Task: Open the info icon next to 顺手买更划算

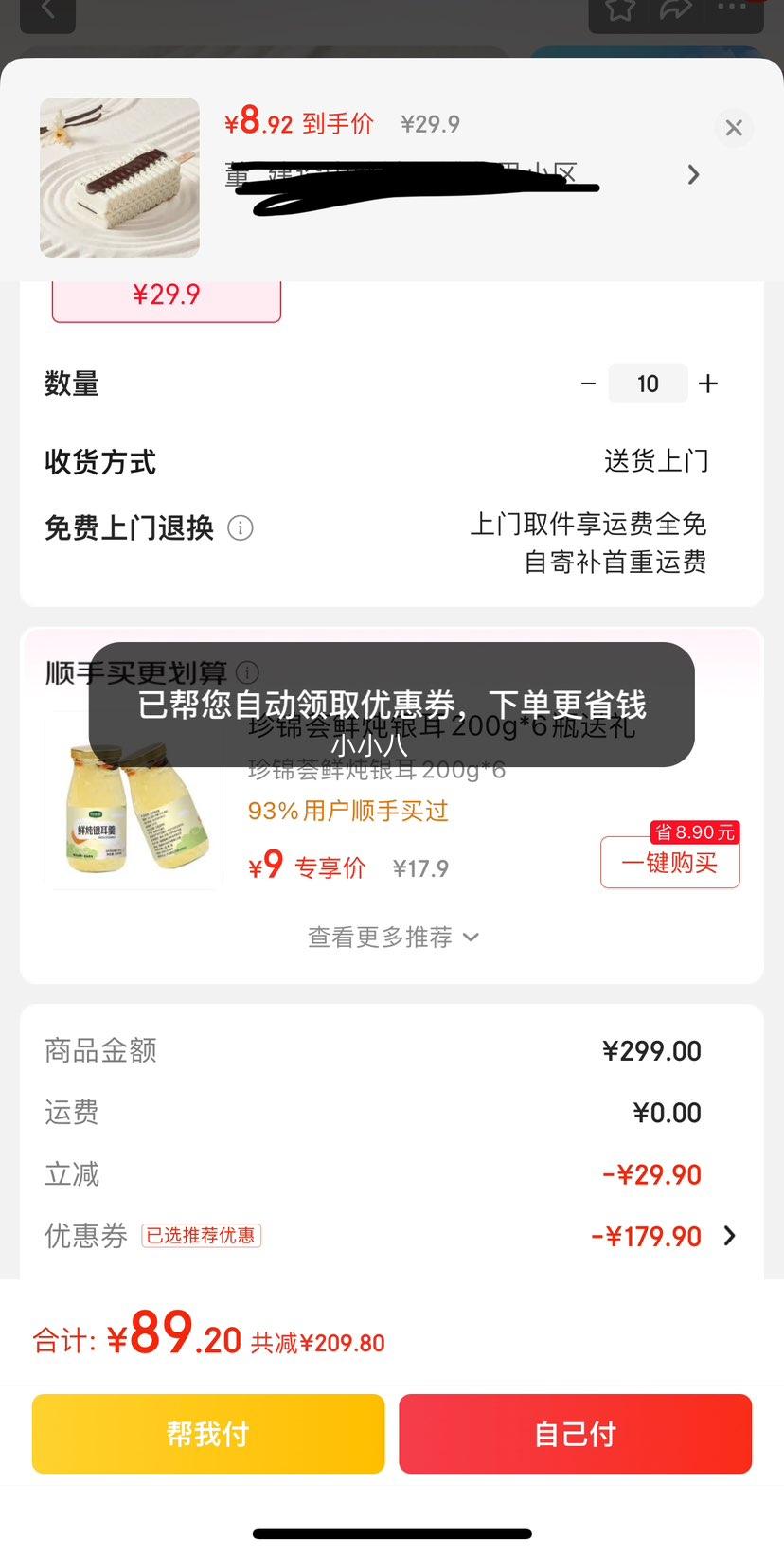Action: tap(246, 672)
